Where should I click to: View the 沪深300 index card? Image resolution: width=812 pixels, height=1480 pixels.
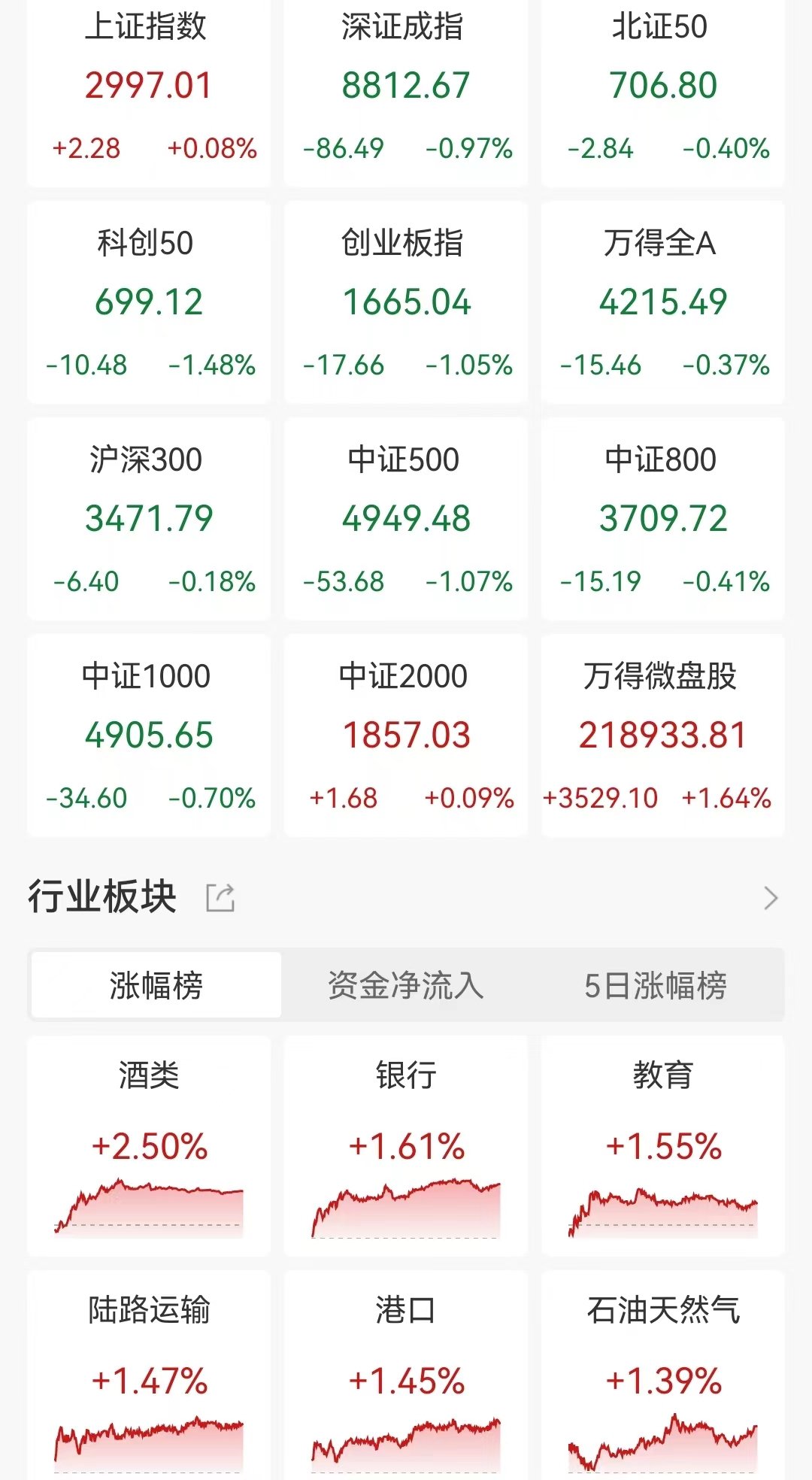pyautogui.click(x=149, y=519)
